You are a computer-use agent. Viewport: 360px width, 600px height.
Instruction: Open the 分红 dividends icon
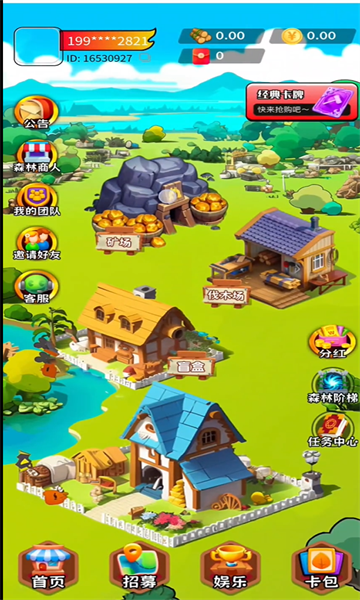click(332, 342)
